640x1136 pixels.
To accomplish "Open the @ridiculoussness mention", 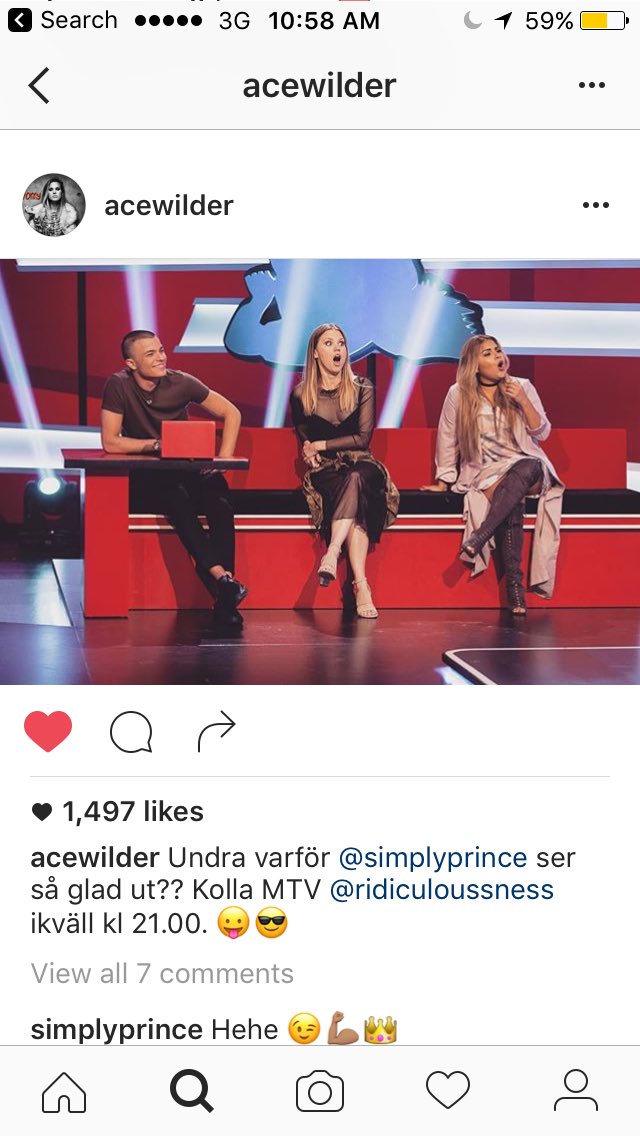I will click(441, 890).
